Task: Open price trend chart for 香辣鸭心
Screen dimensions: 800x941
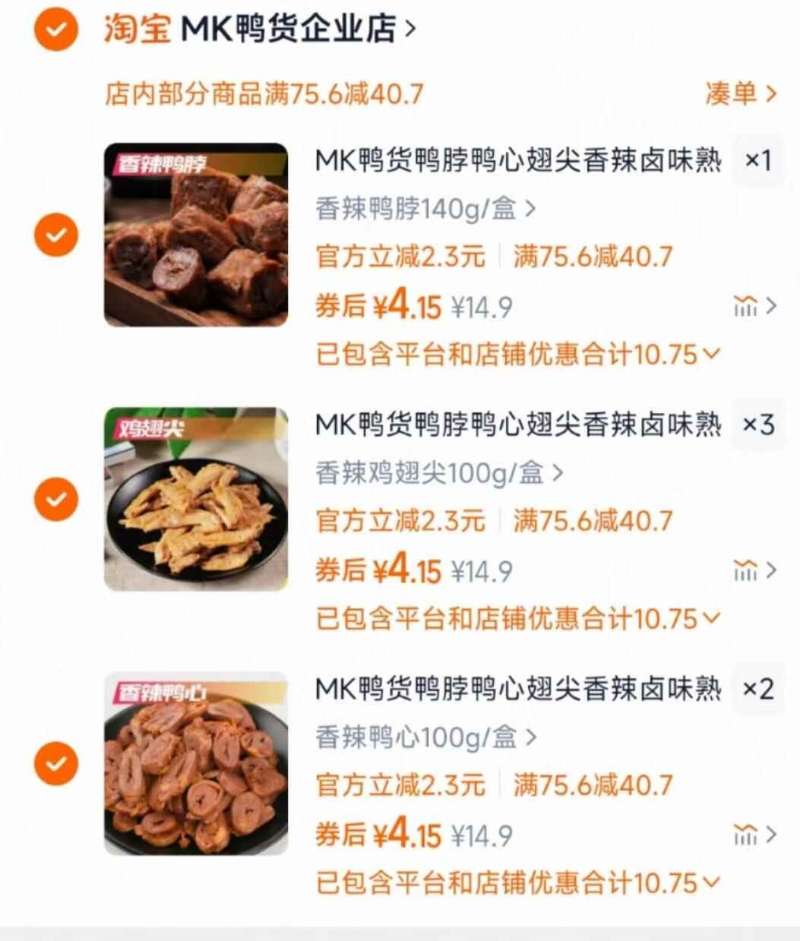Action: pyautogui.click(x=744, y=834)
